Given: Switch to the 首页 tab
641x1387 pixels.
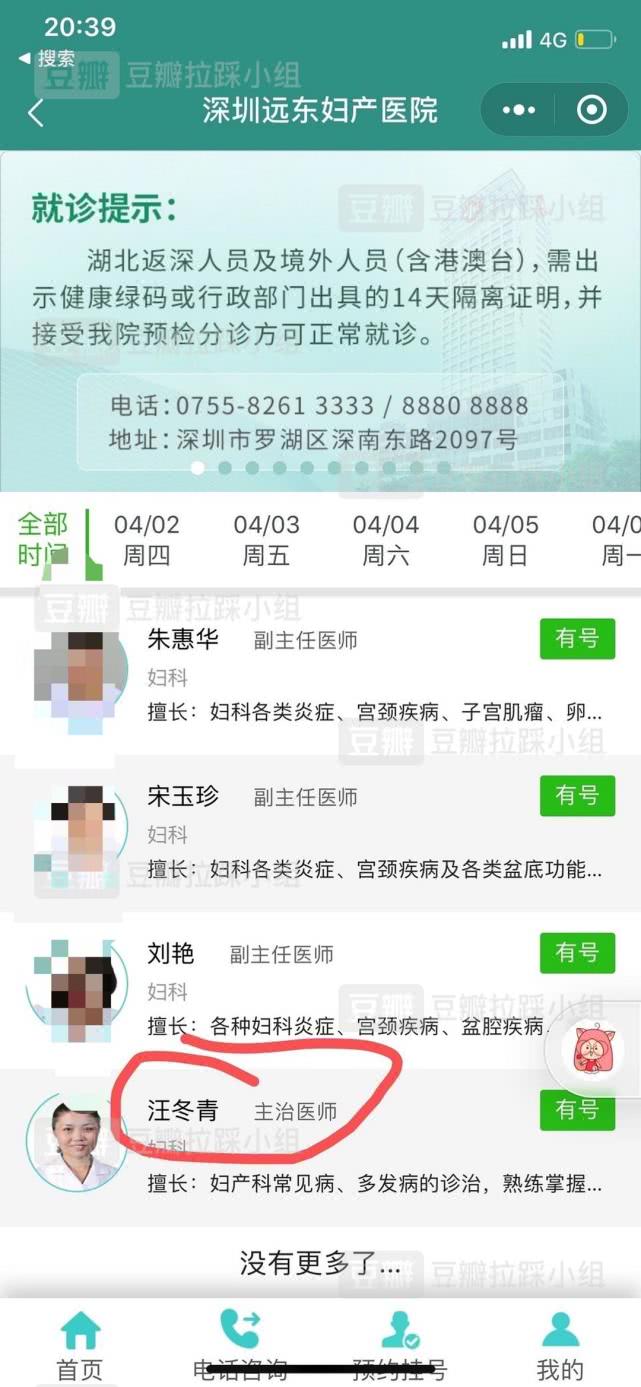Looking at the screenshot, I should tap(80, 1345).
